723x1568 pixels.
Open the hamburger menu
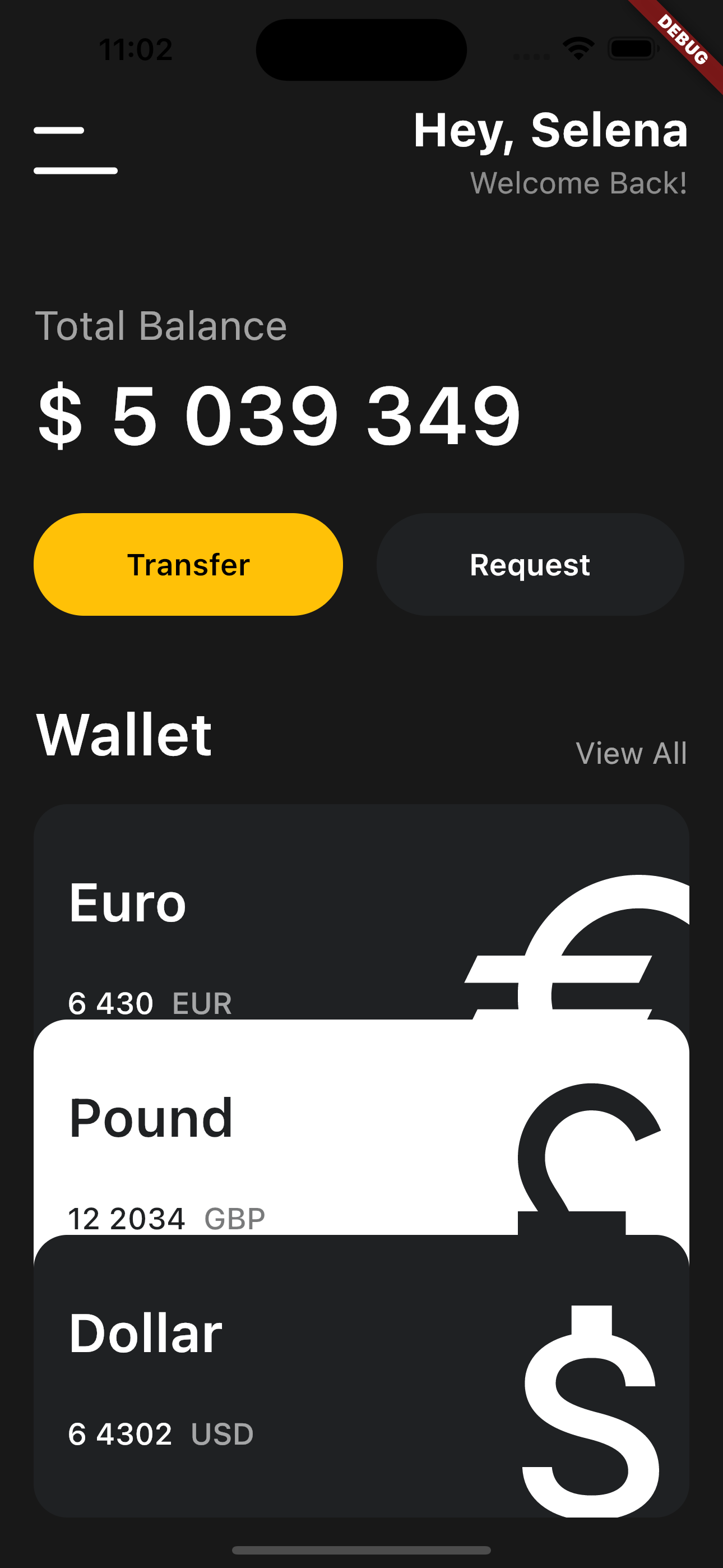pyautogui.click(x=76, y=150)
